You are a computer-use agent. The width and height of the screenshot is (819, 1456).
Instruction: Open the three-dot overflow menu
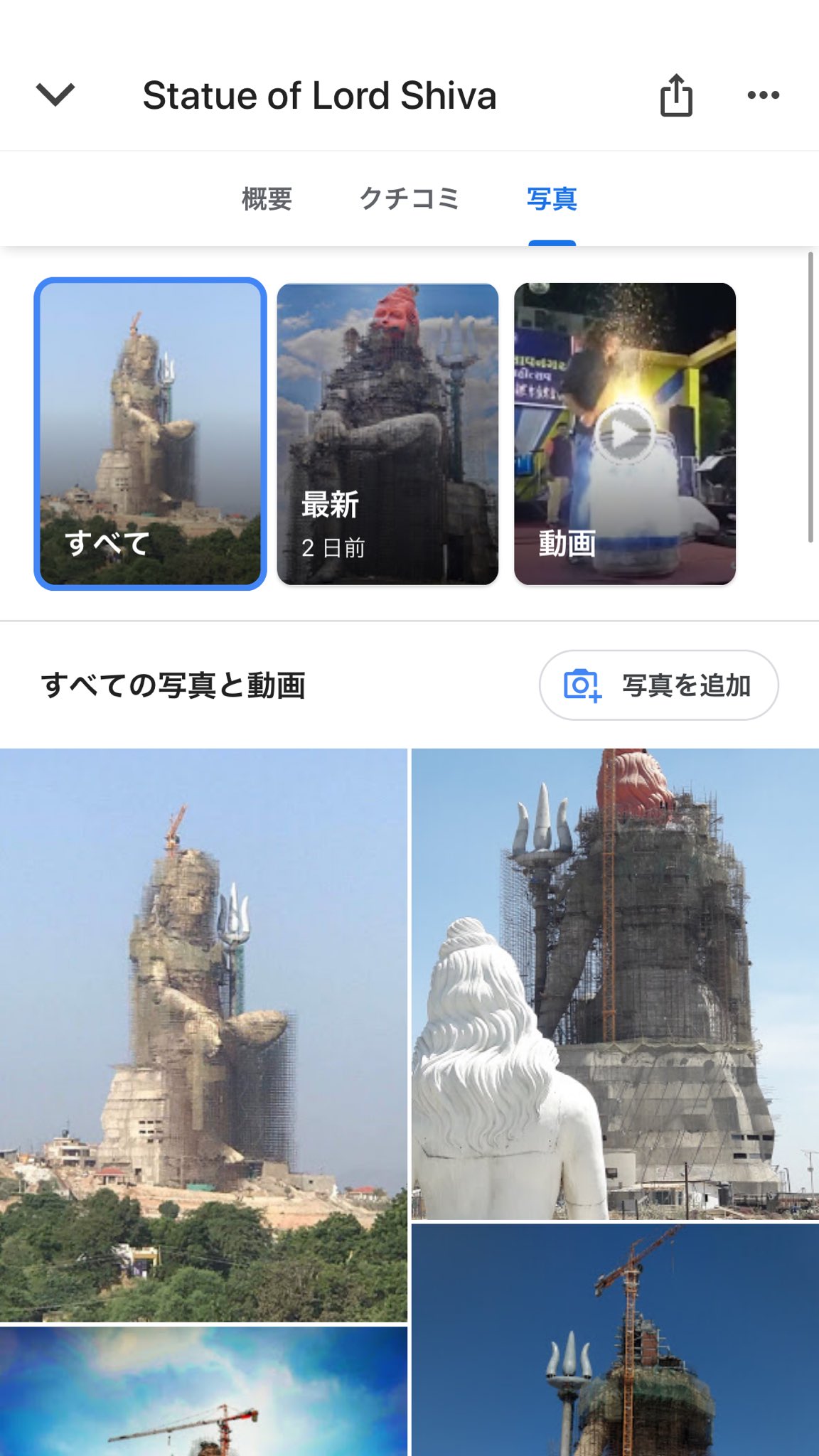coord(764,95)
